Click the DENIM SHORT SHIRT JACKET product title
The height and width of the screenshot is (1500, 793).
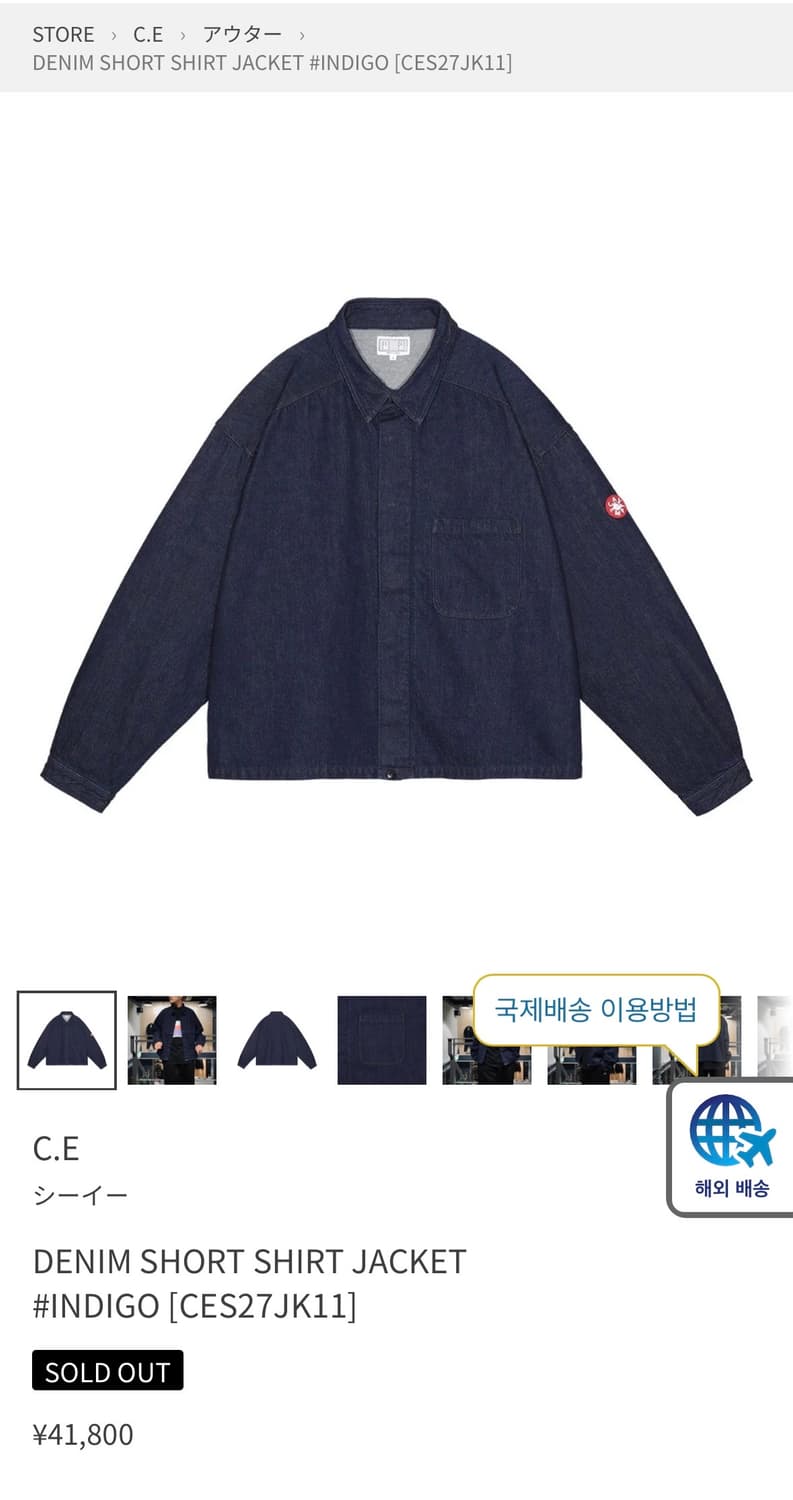click(249, 1262)
